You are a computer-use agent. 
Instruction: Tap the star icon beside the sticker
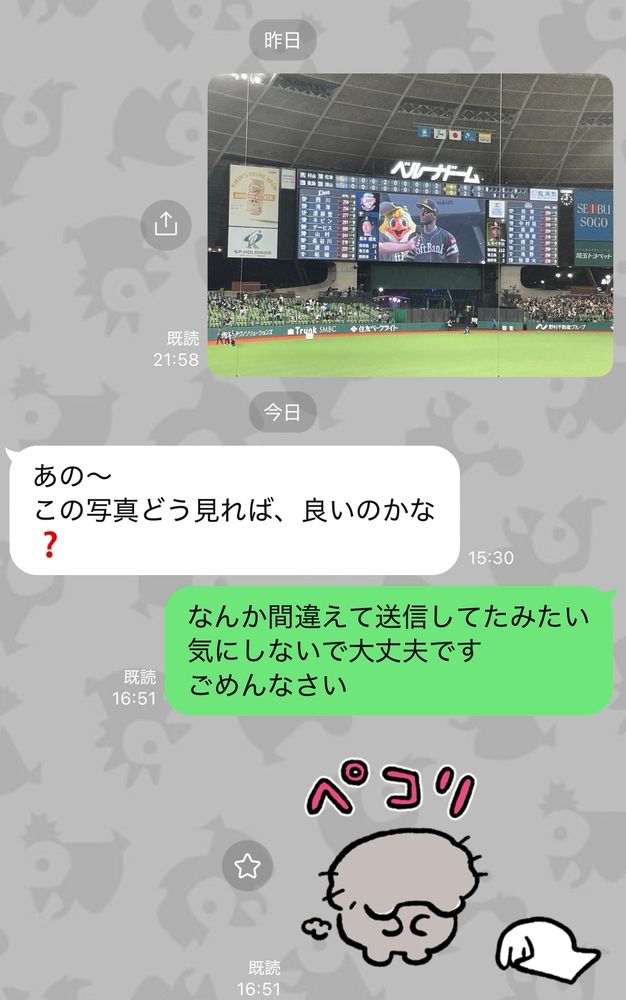247,866
